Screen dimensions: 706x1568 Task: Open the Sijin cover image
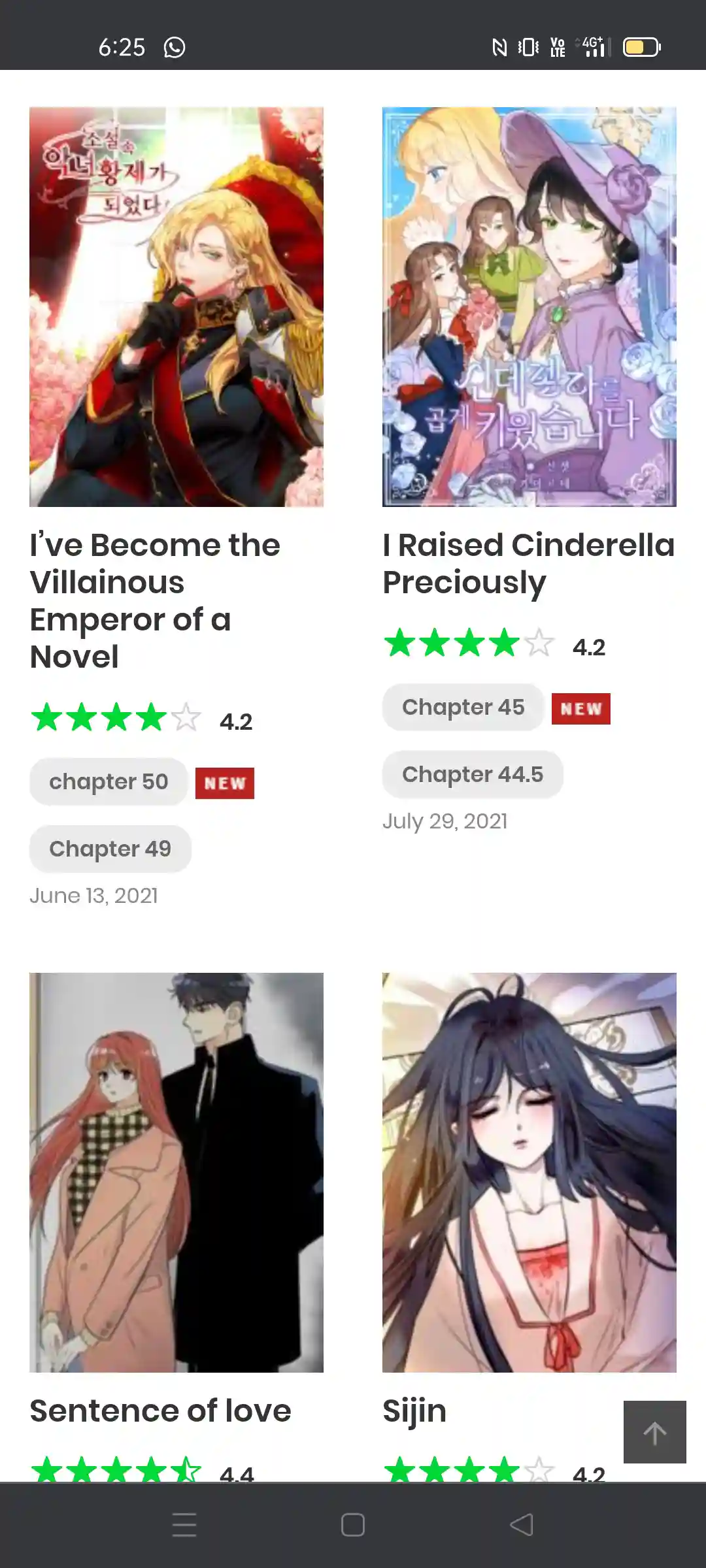529,1172
